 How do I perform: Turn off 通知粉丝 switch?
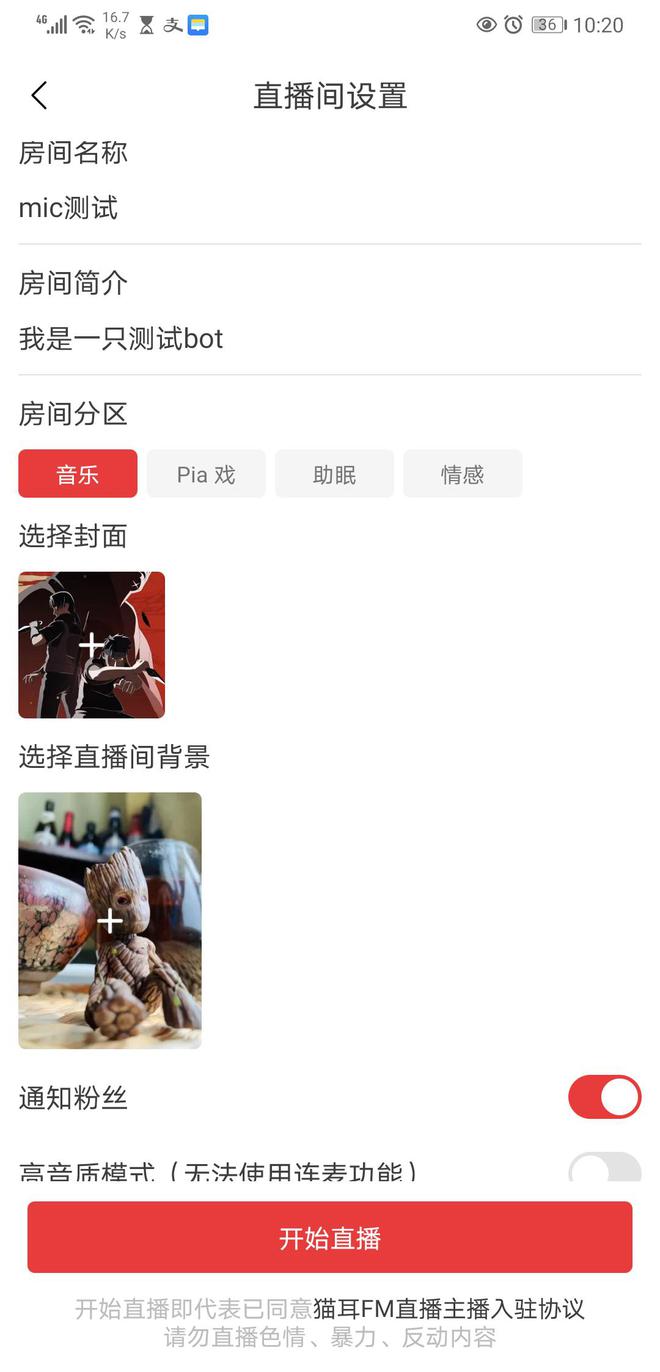604,1097
